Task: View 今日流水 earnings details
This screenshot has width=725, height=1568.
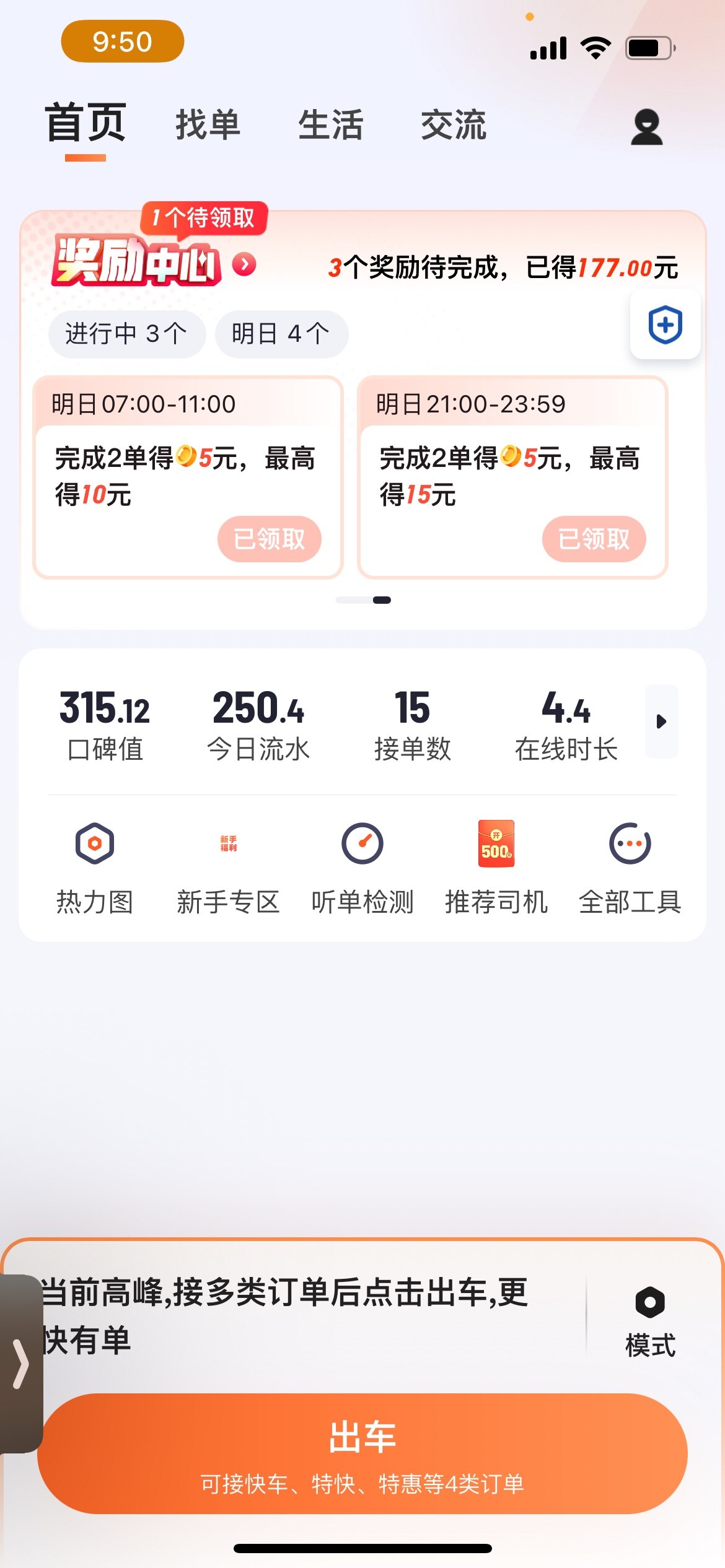Action: pos(258,725)
